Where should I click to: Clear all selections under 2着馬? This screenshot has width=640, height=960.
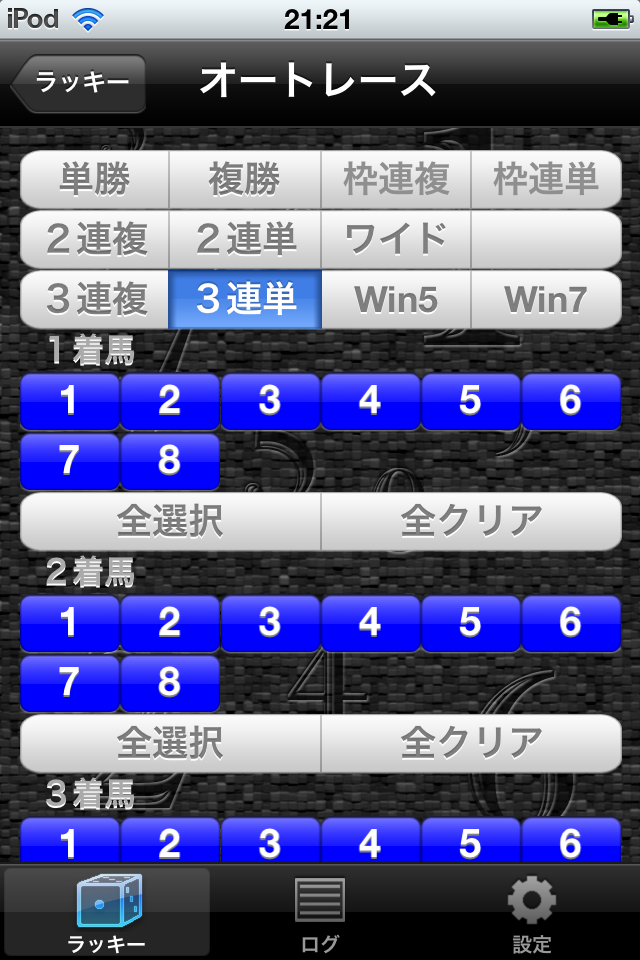(x=471, y=743)
